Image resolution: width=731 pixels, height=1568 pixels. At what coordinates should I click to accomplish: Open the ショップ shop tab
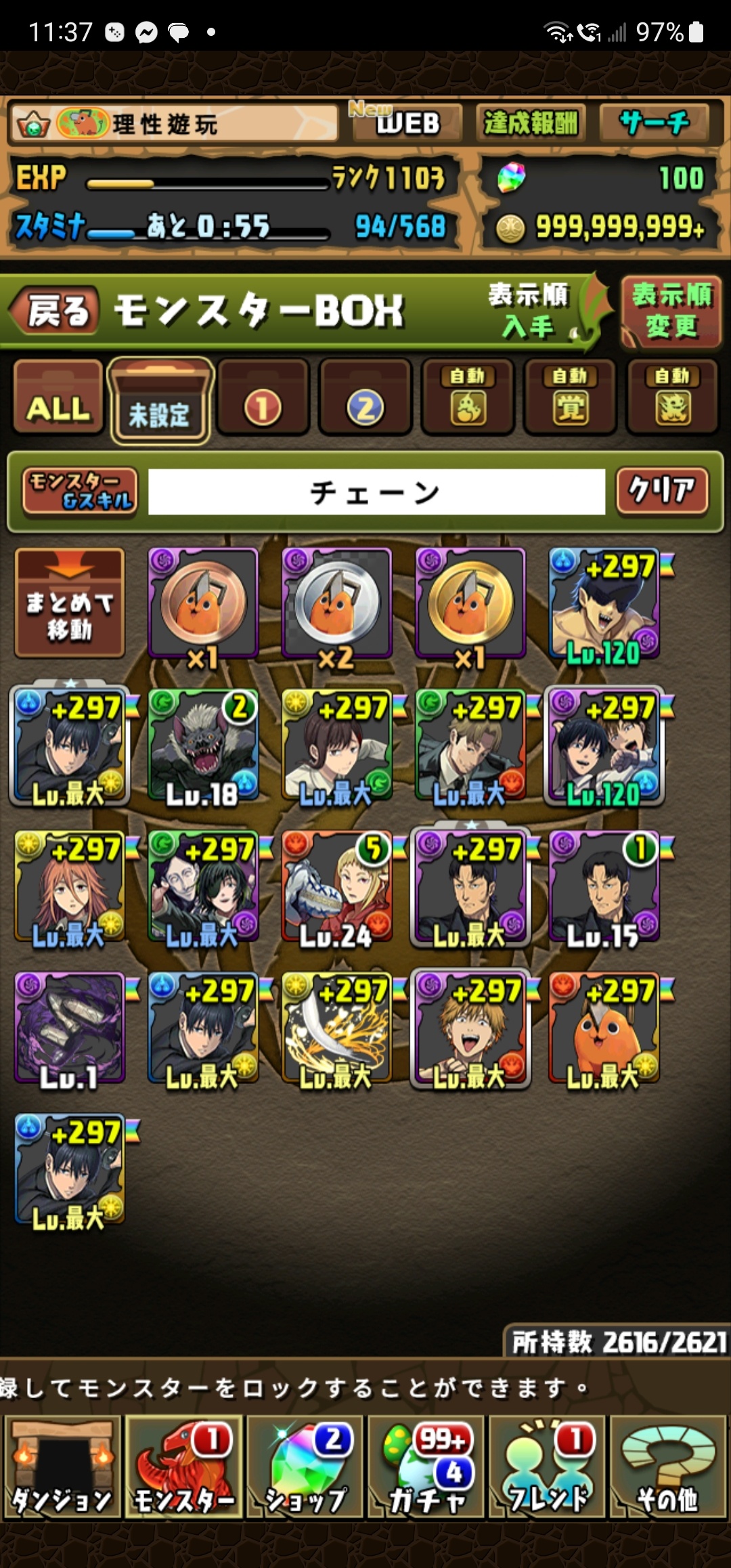(x=305, y=1466)
